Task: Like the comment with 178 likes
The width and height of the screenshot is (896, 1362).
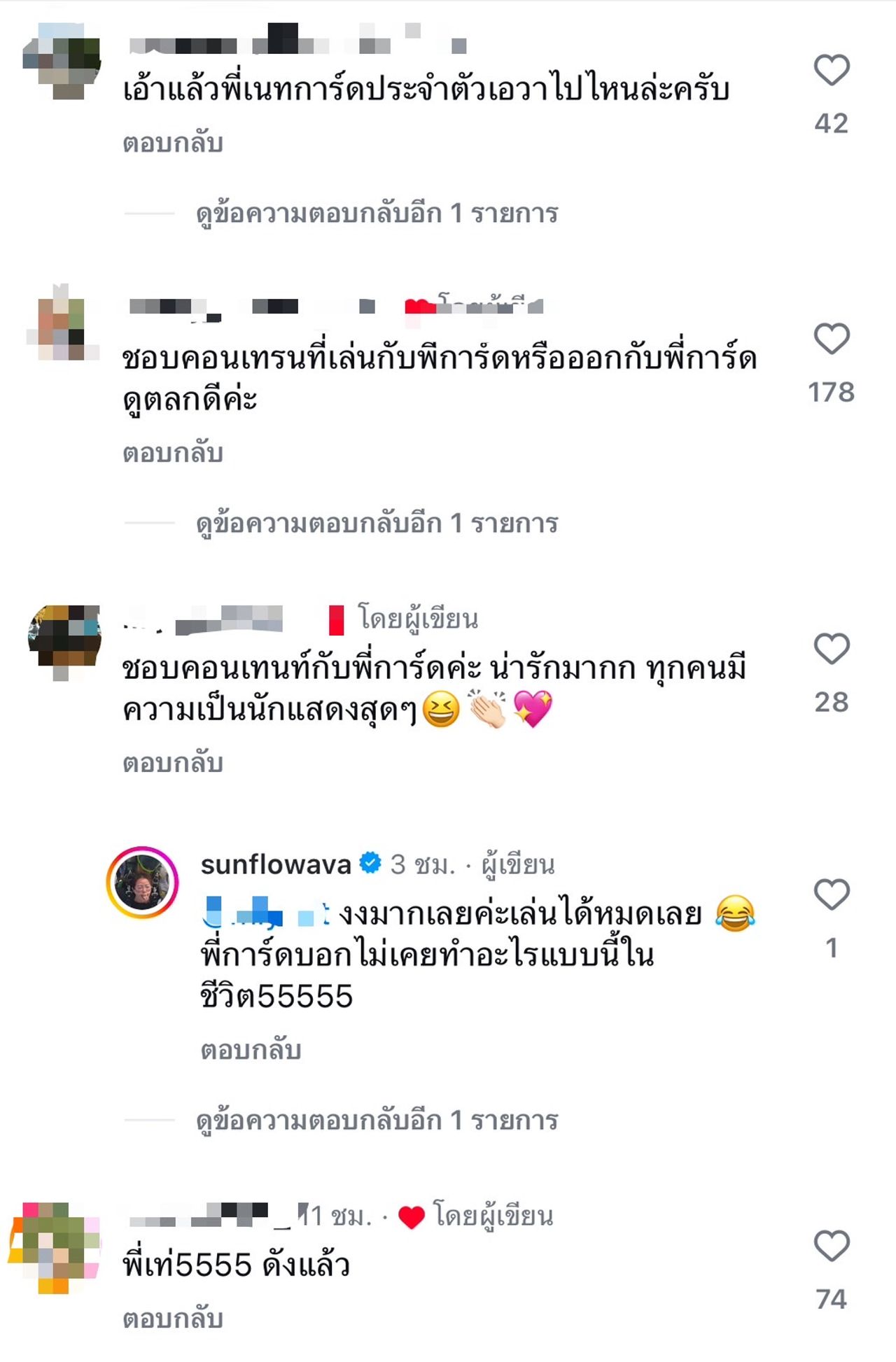Action: coord(832,339)
